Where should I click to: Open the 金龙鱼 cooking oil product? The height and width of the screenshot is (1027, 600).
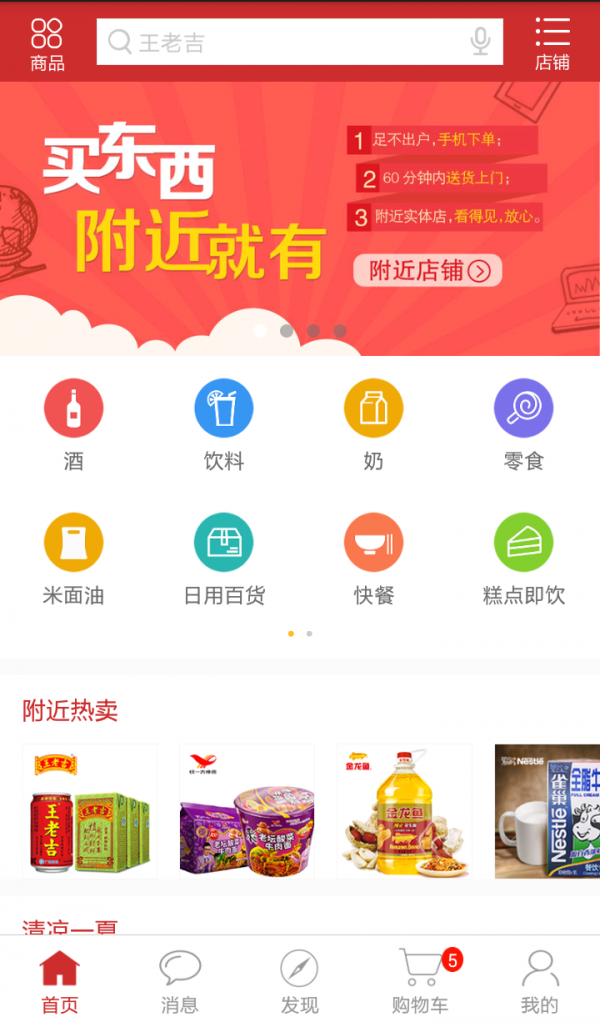pos(404,811)
